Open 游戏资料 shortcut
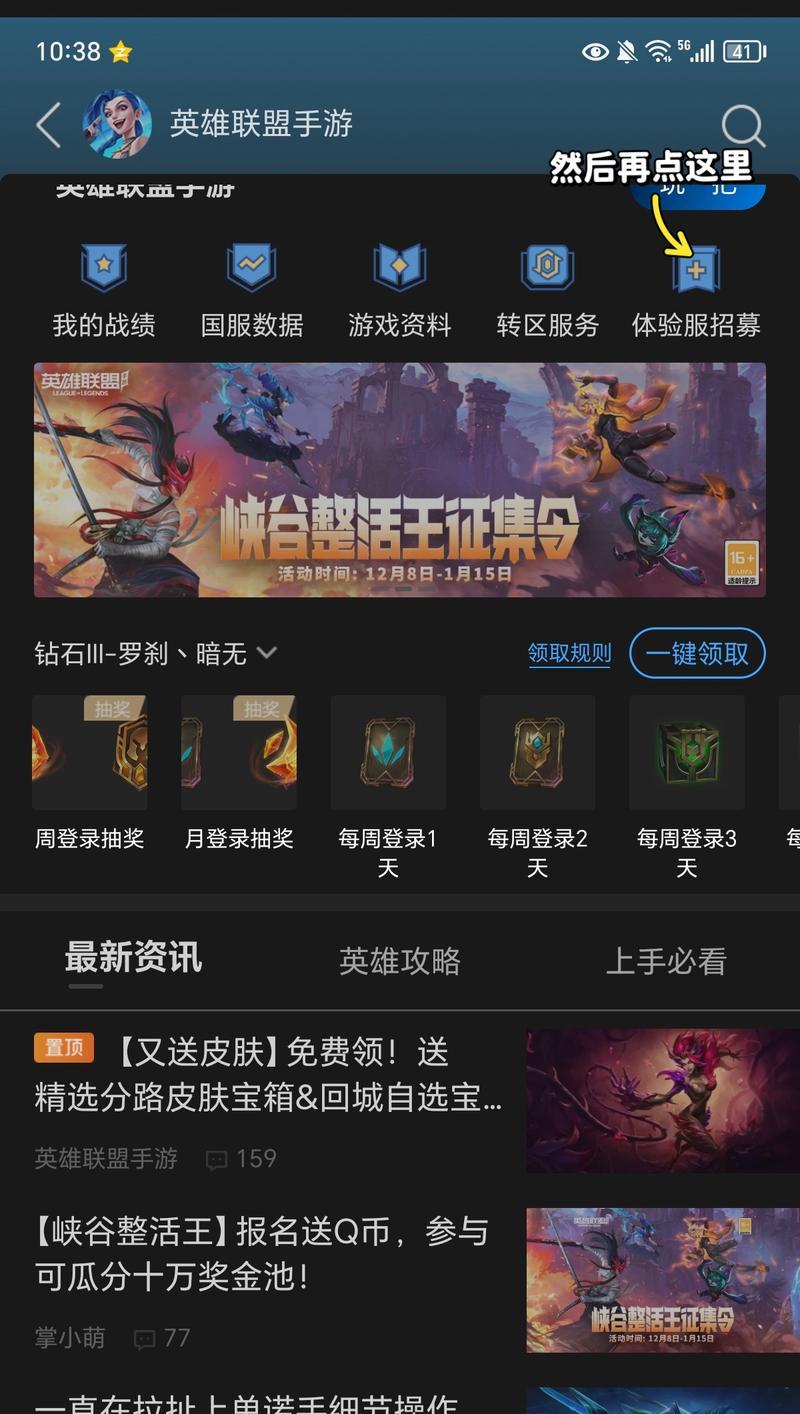Image resolution: width=800 pixels, height=1414 pixels. pyautogui.click(x=399, y=290)
